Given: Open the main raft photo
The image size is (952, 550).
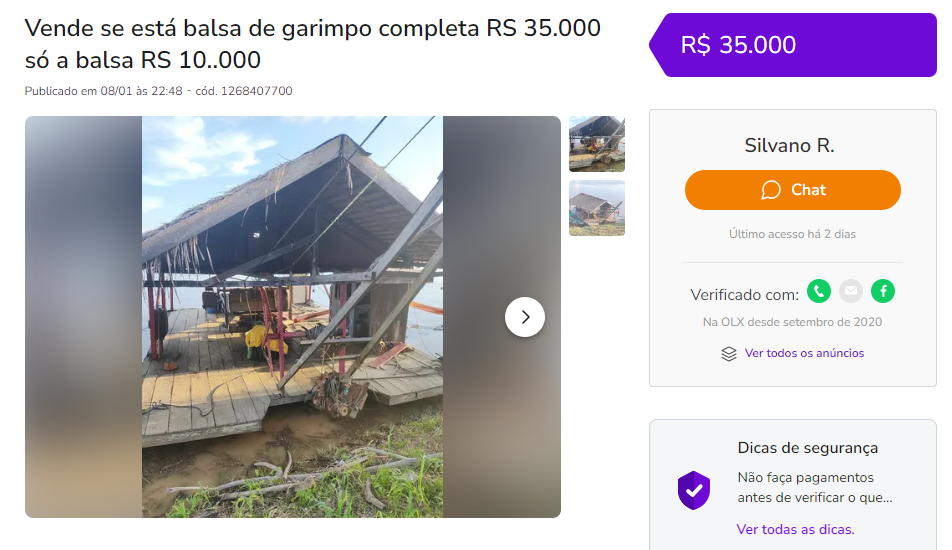Looking at the screenshot, I should coord(292,317).
